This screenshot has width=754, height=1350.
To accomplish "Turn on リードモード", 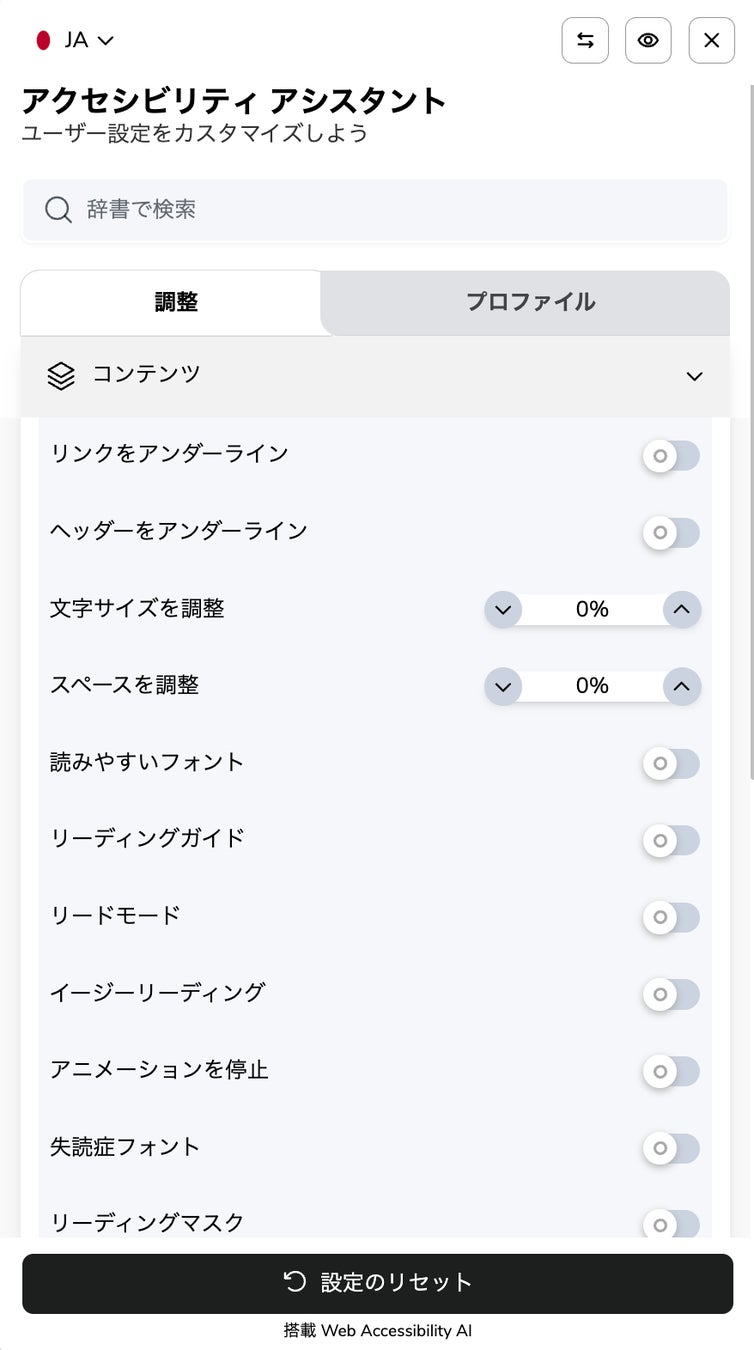I will [671, 917].
